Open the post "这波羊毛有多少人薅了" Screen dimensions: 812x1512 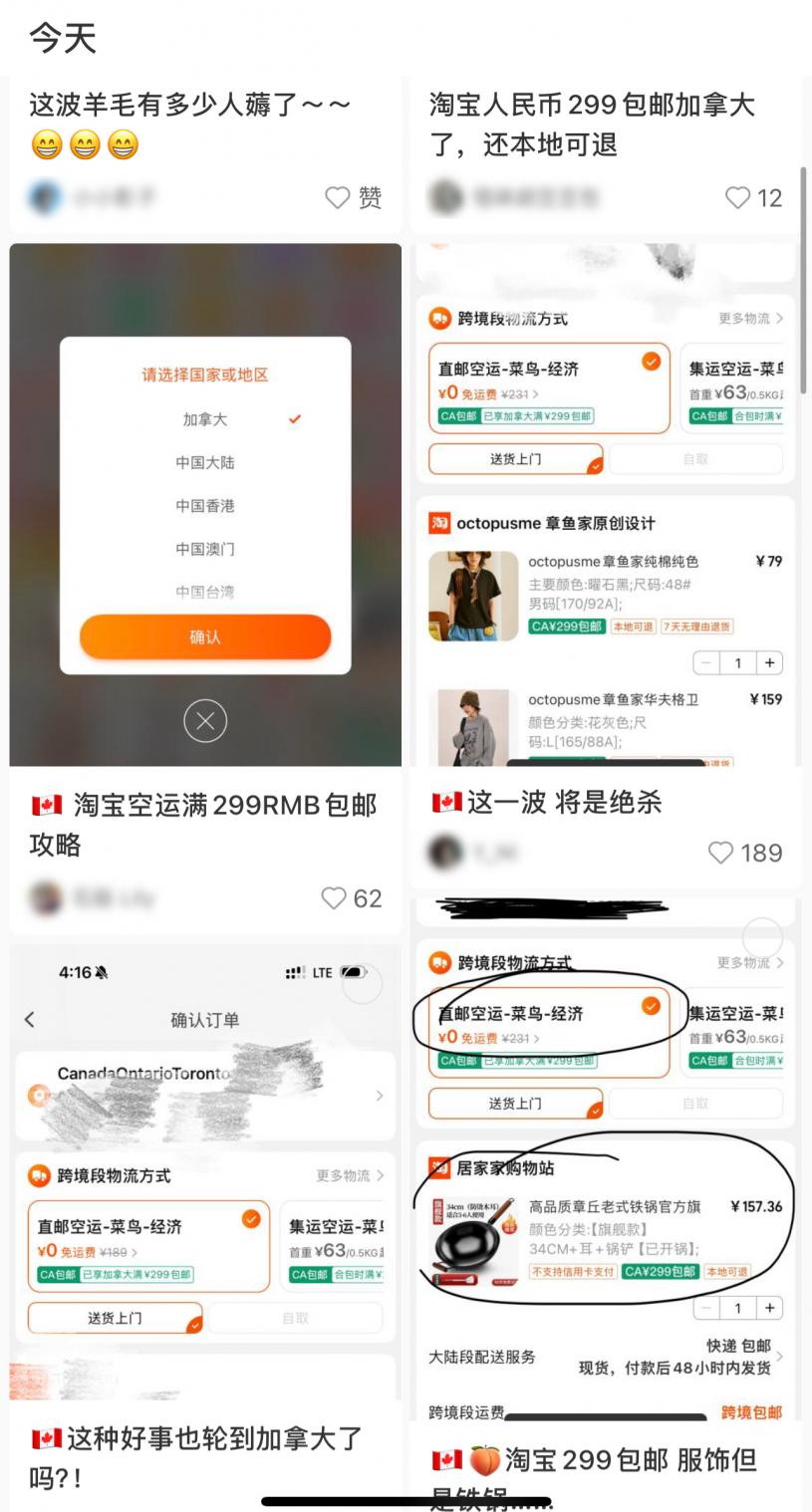pos(189,124)
